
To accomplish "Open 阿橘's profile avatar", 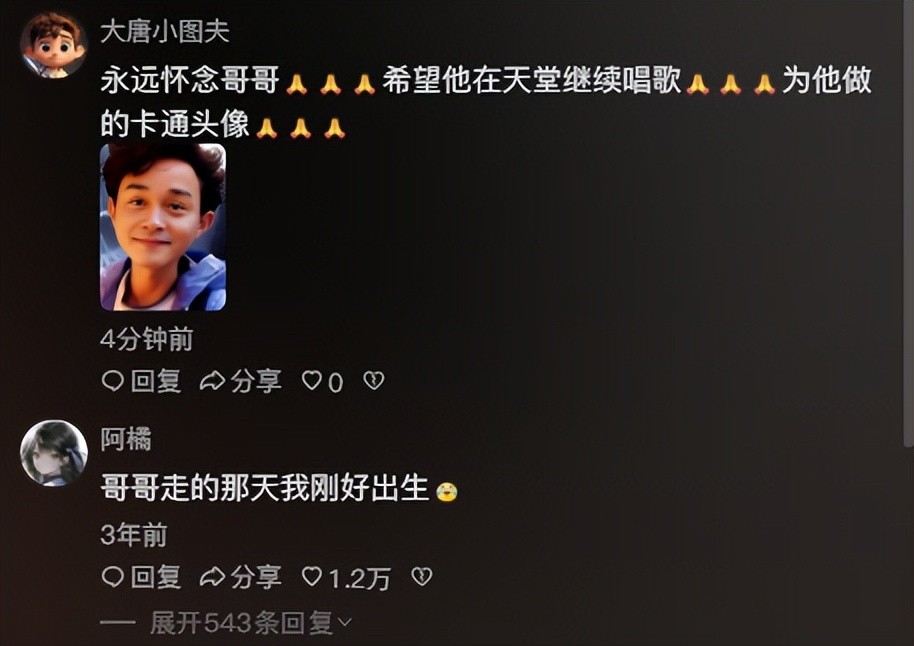I will 53,453.
